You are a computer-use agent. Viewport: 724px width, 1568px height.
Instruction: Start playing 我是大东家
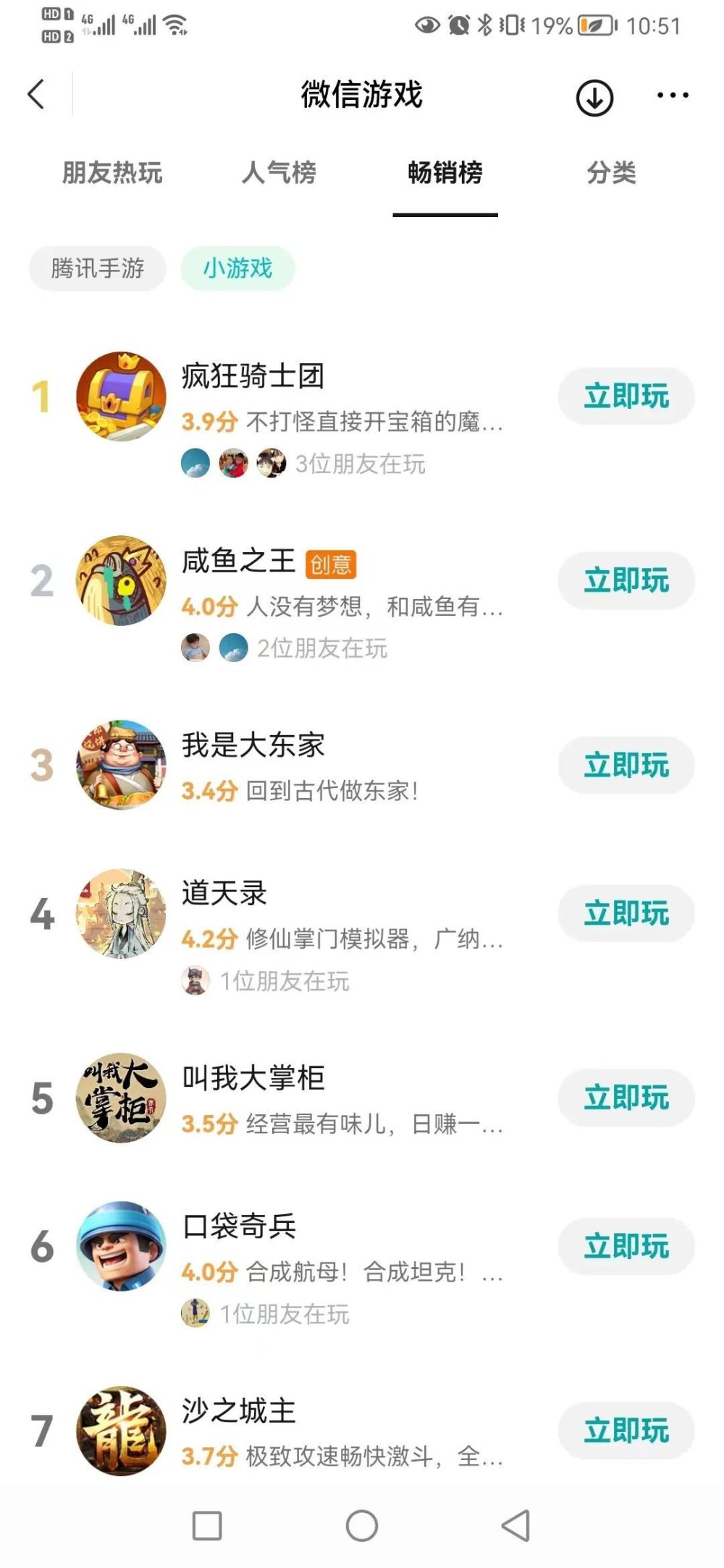point(626,765)
